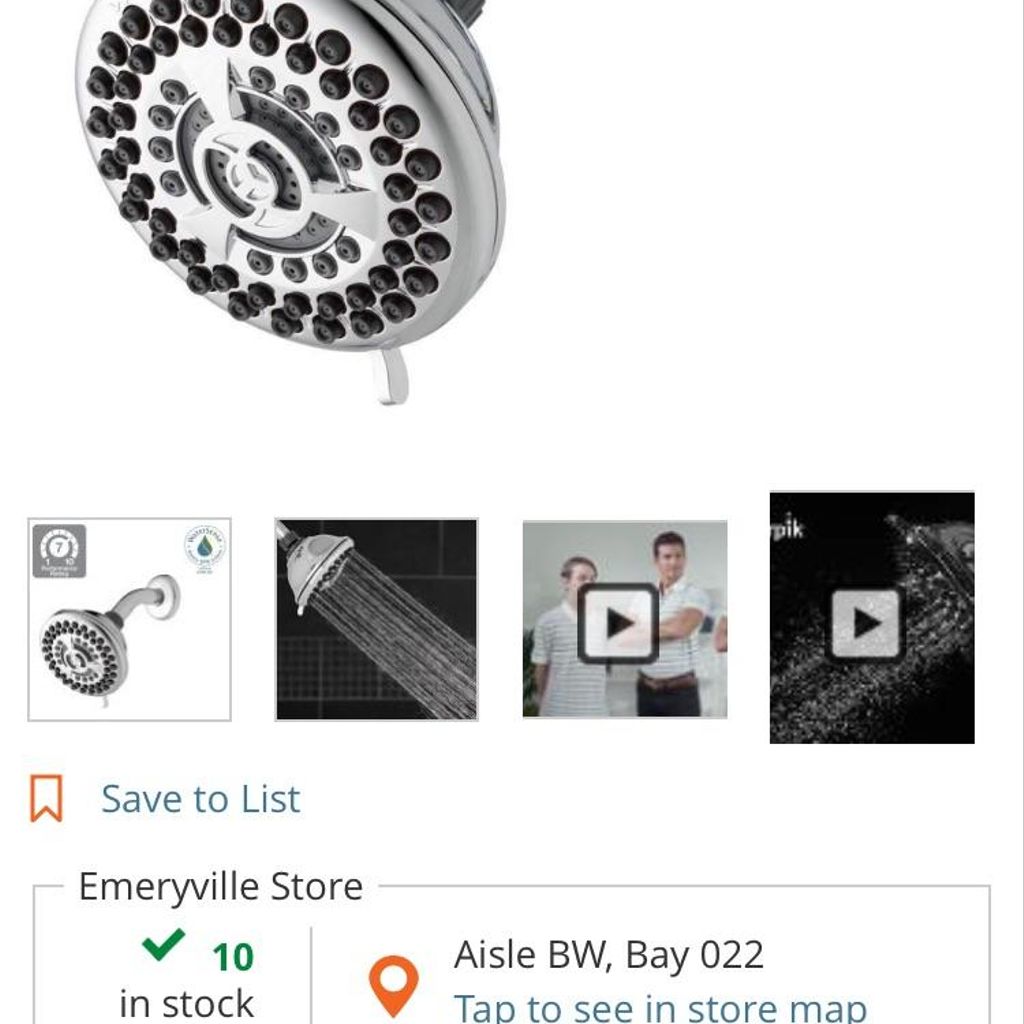Viewport: 1024px width, 1024px height.
Task: Select the thumbnail of the shower spraying water
Action: click(x=376, y=619)
